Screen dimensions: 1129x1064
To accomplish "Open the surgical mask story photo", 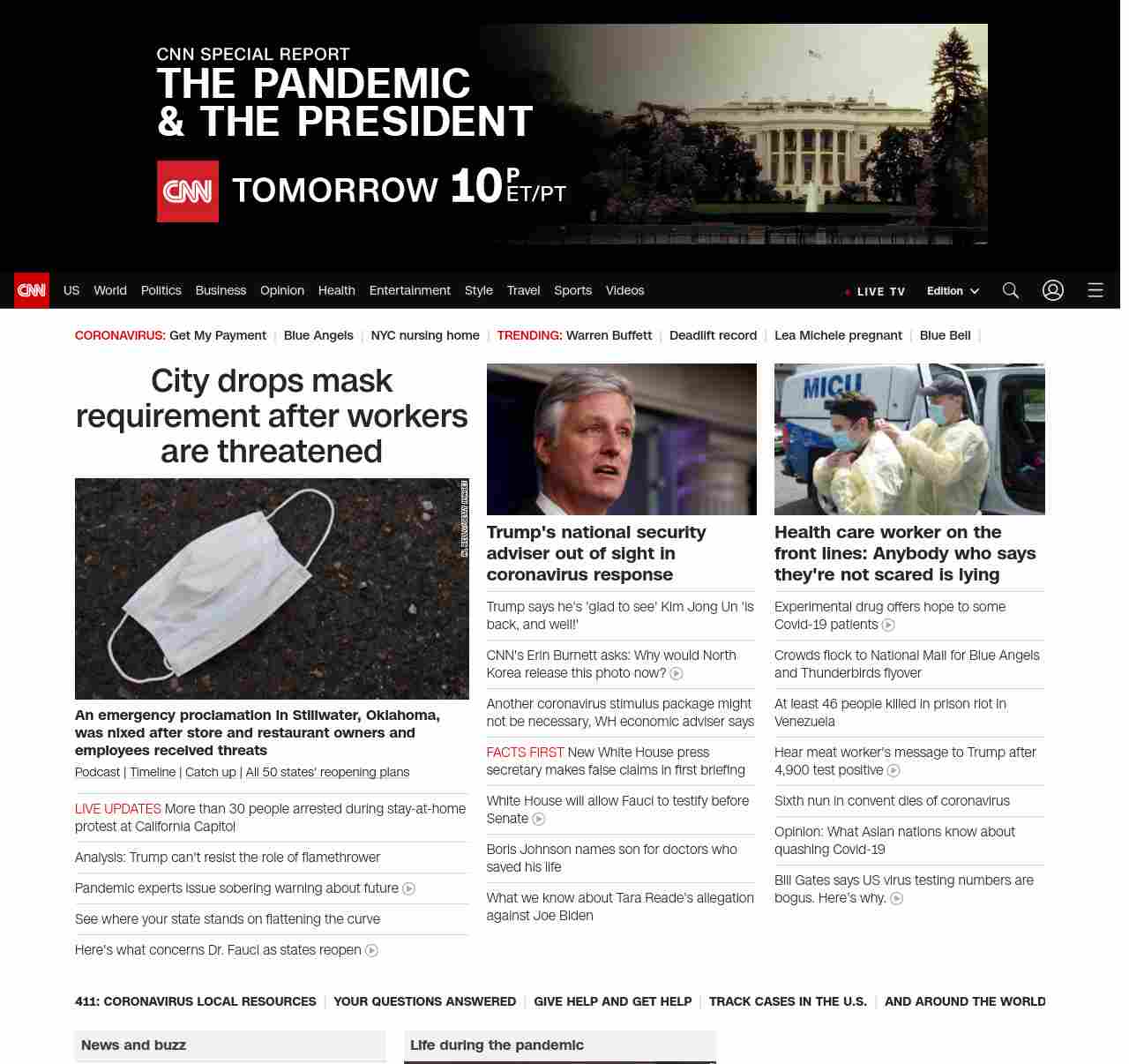I will (272, 588).
